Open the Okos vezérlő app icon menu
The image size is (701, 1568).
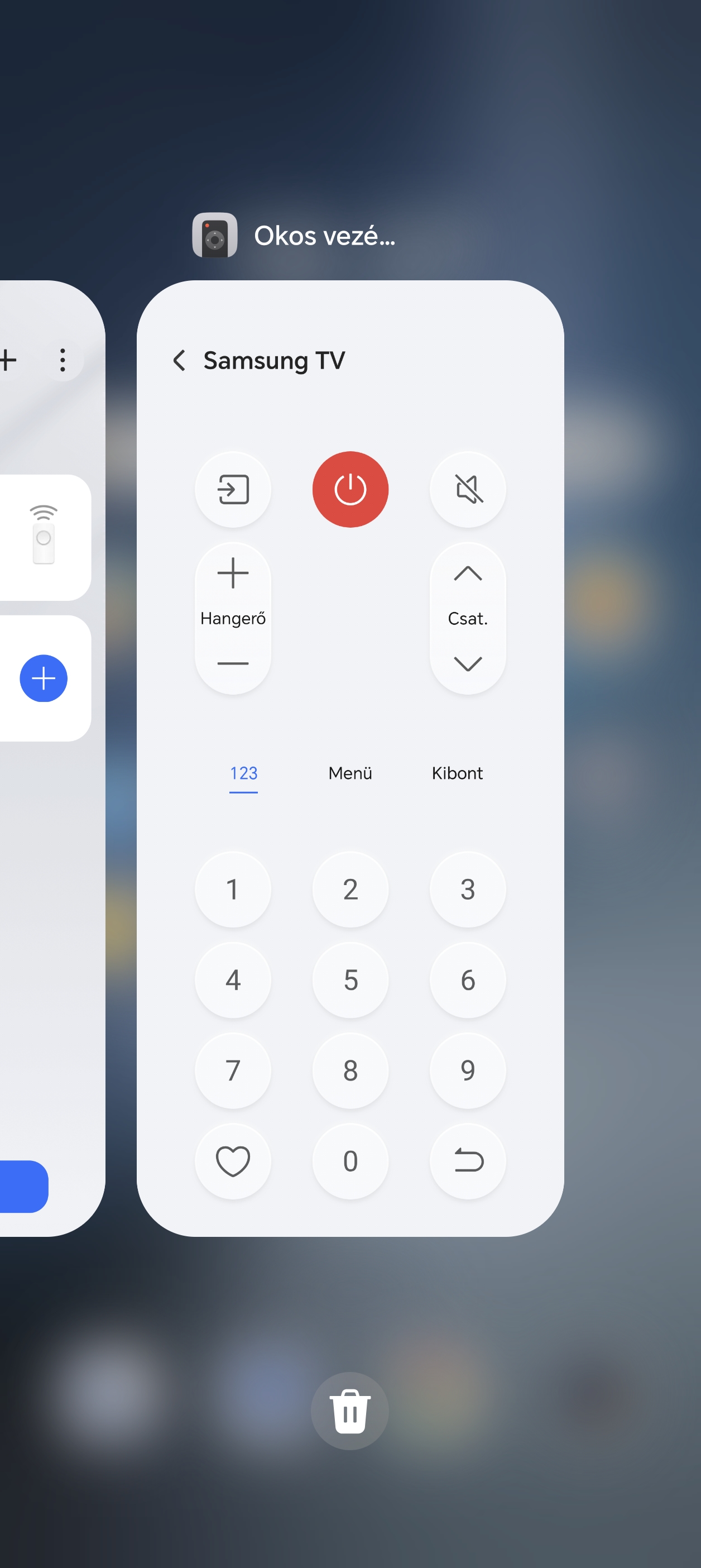coord(215,235)
